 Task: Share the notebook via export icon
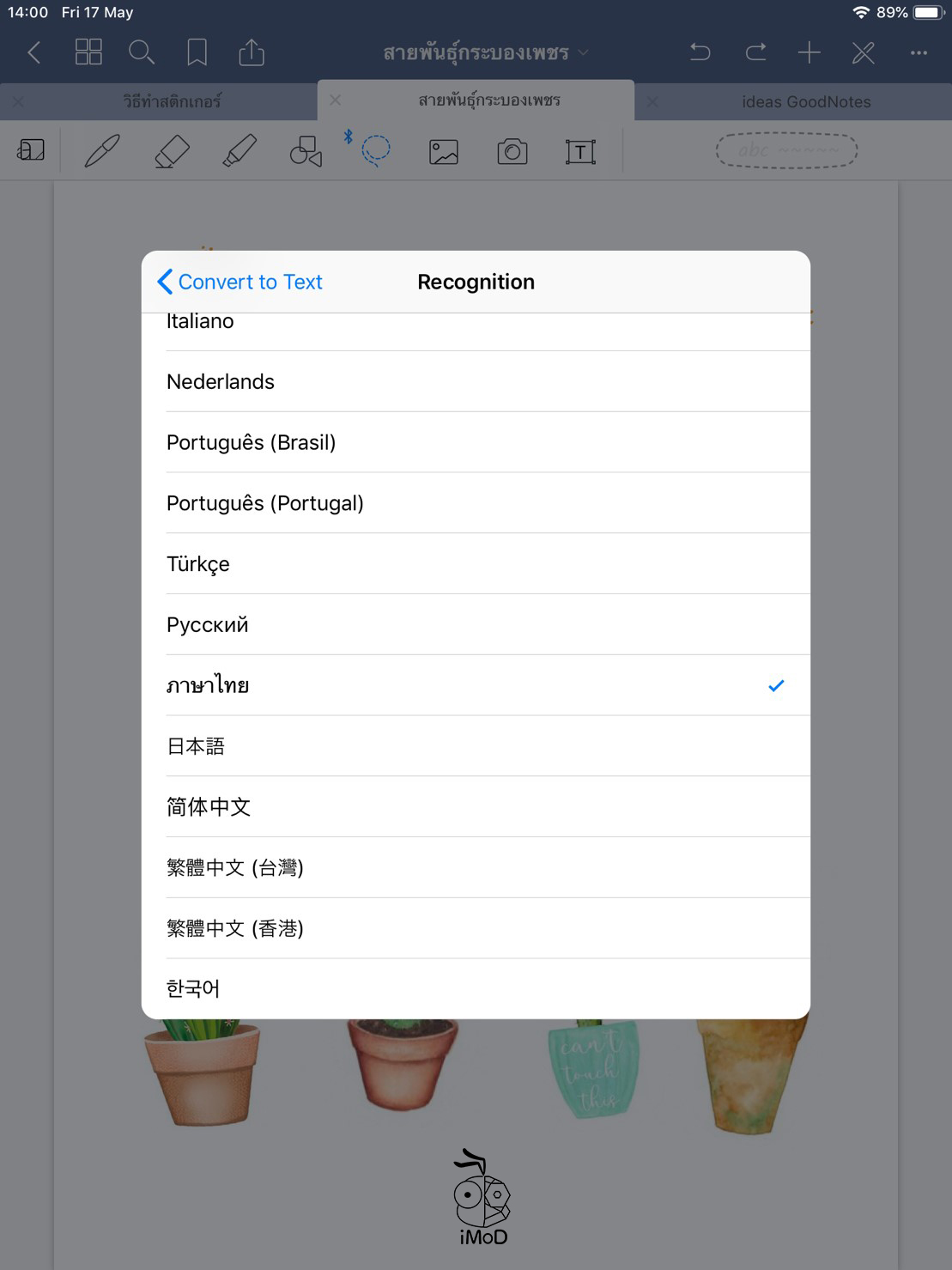pos(252,52)
